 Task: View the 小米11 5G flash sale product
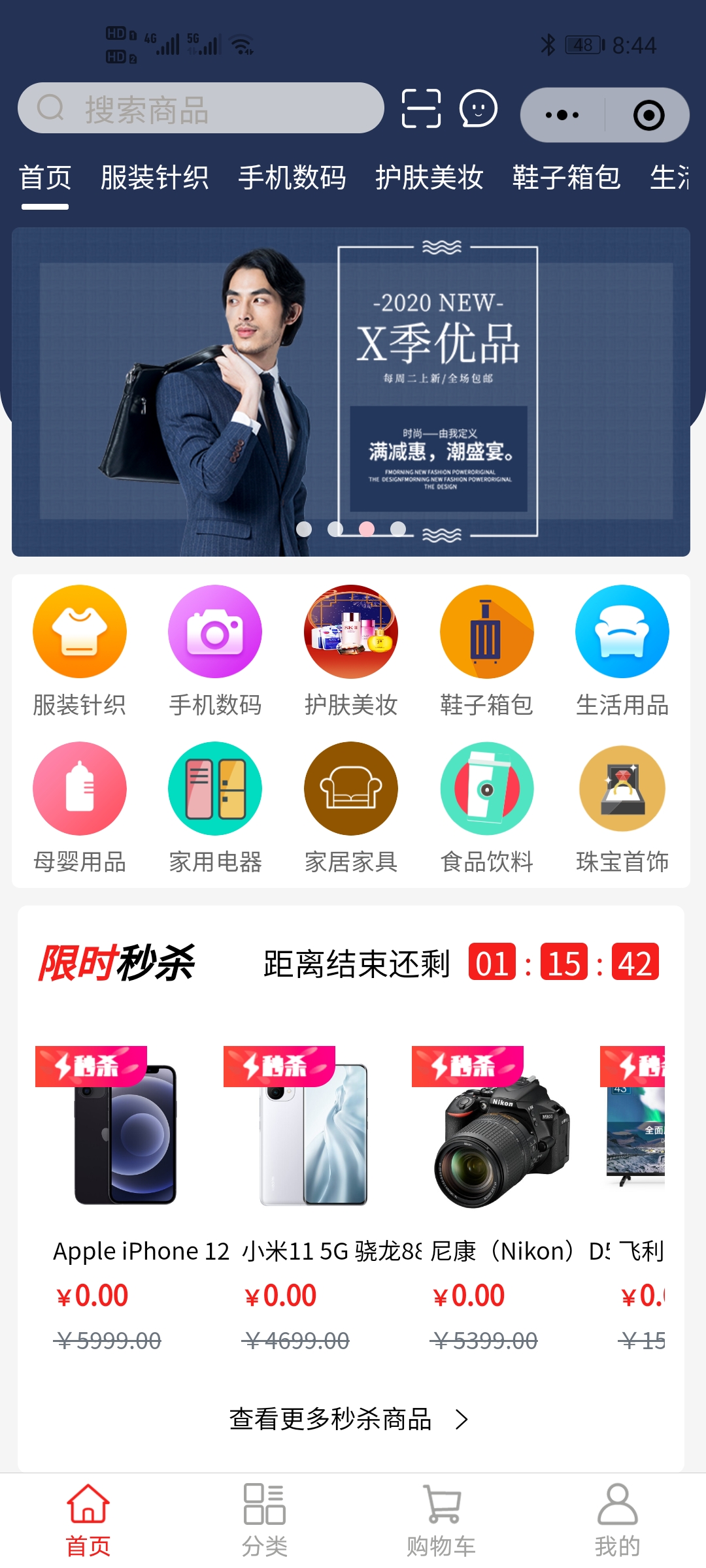314,1163
